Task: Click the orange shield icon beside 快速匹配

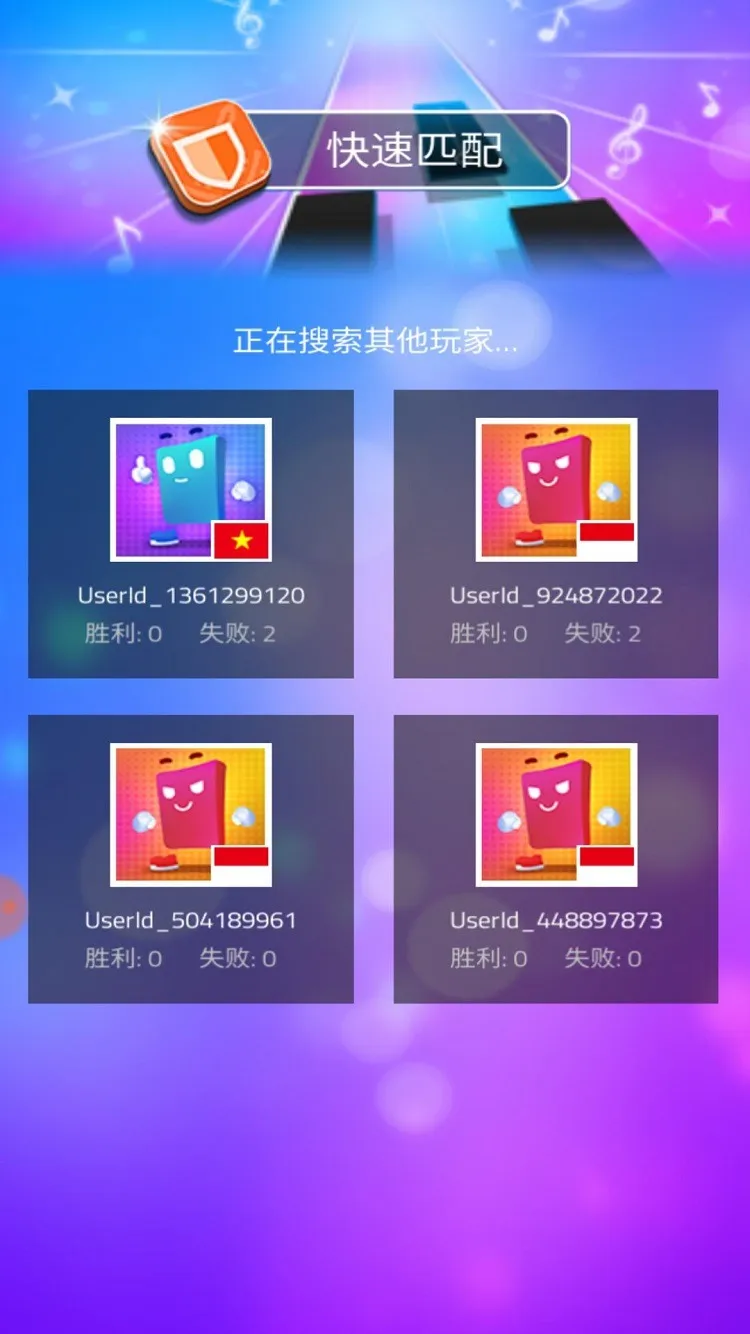Action: 214,152
